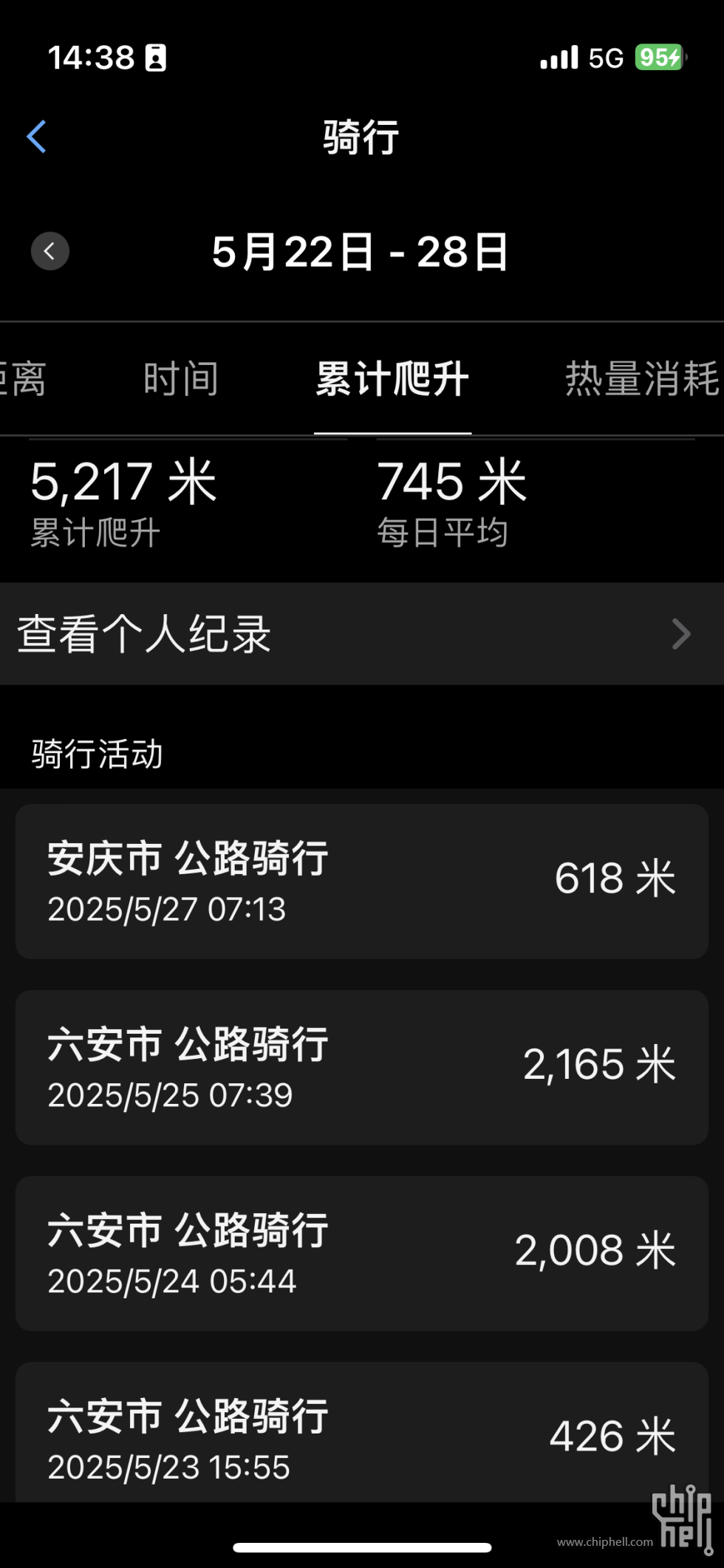This screenshot has height=1568, width=724.
Task: Open the 六安市 ride from 2025/5/25 07:39
Action: click(x=361, y=1068)
